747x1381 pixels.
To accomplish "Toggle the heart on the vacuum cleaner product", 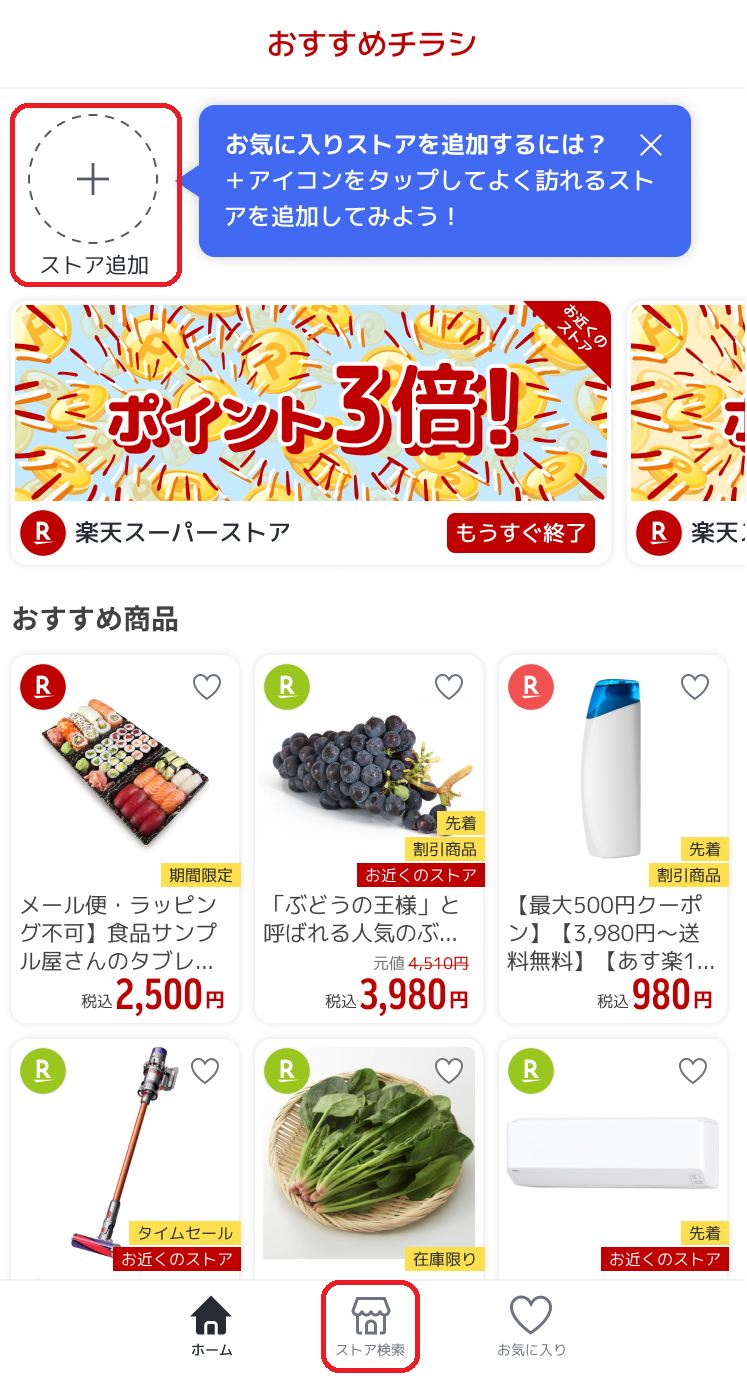I will pyautogui.click(x=205, y=1071).
